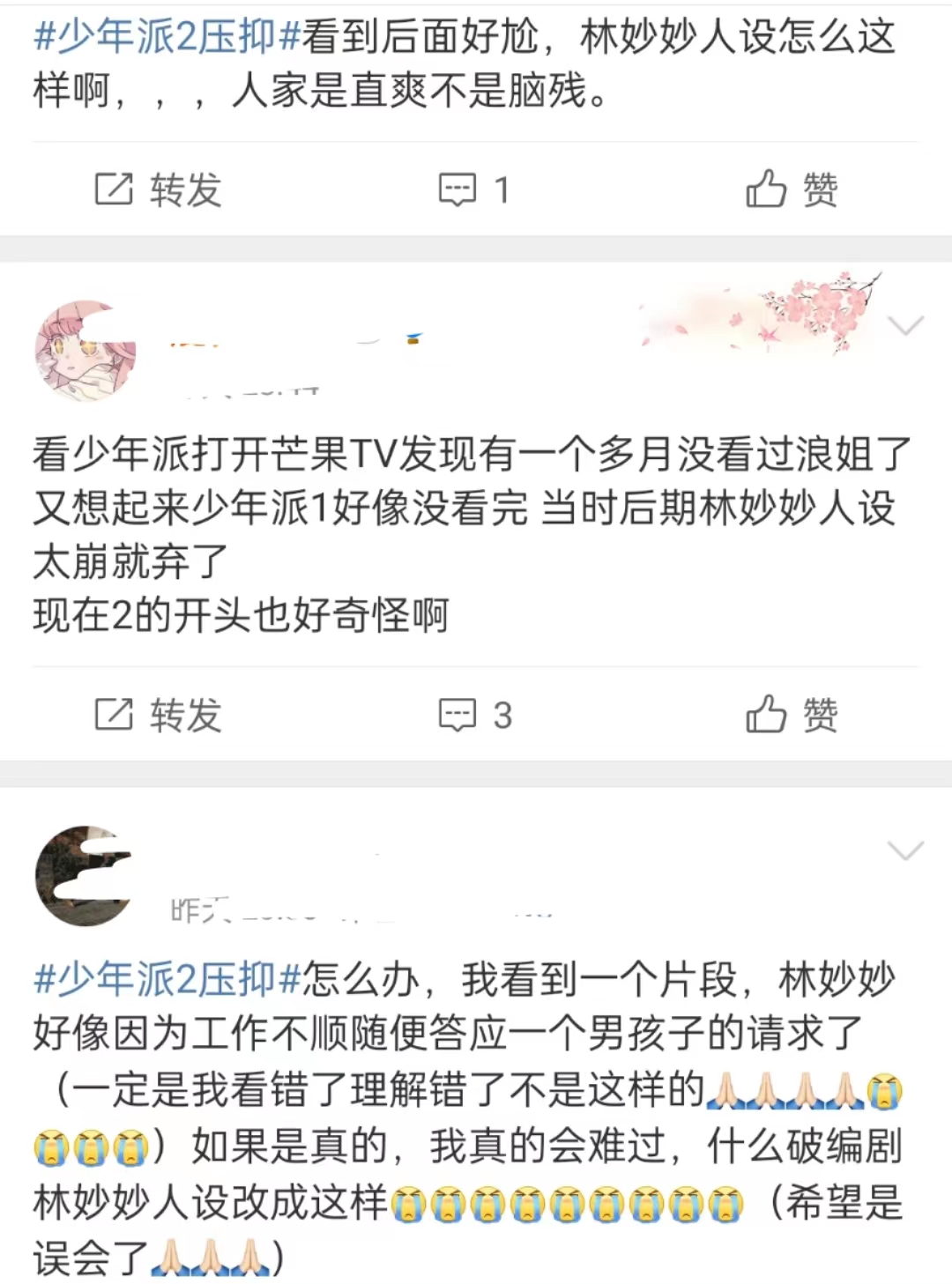This screenshot has height=1284, width=952.
Task: Like the post about 少年派1 没看完
Action: click(x=791, y=715)
